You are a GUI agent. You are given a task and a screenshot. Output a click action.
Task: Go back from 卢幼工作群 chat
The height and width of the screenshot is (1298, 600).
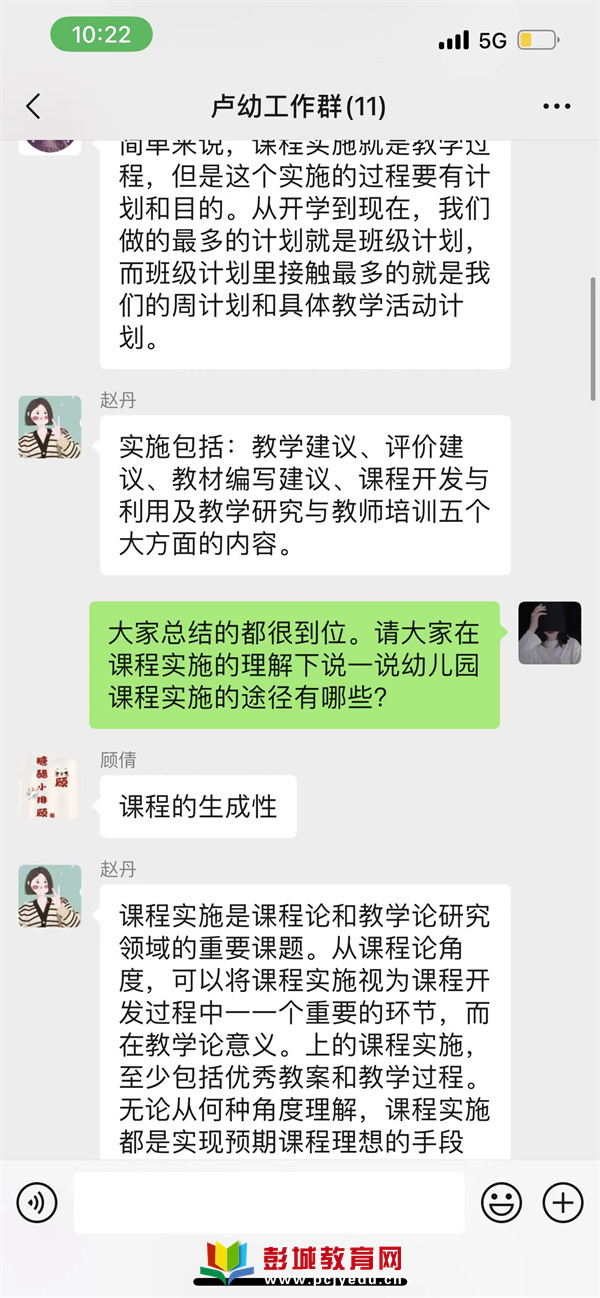34,107
